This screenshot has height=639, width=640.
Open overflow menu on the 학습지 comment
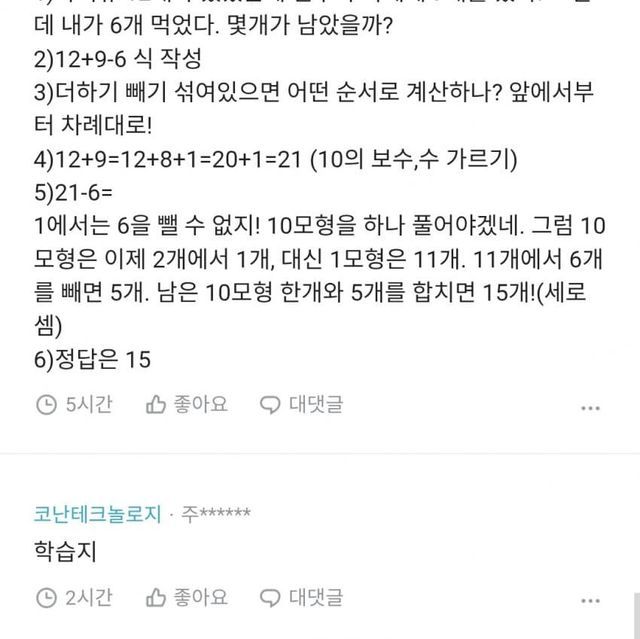click(592, 600)
